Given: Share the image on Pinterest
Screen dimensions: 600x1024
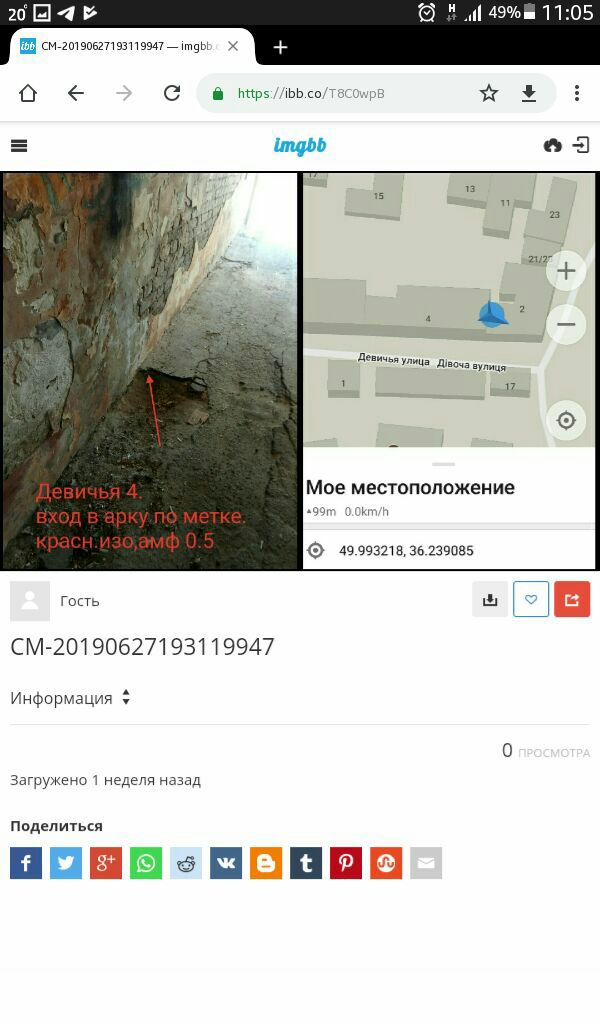Looking at the screenshot, I should point(346,863).
